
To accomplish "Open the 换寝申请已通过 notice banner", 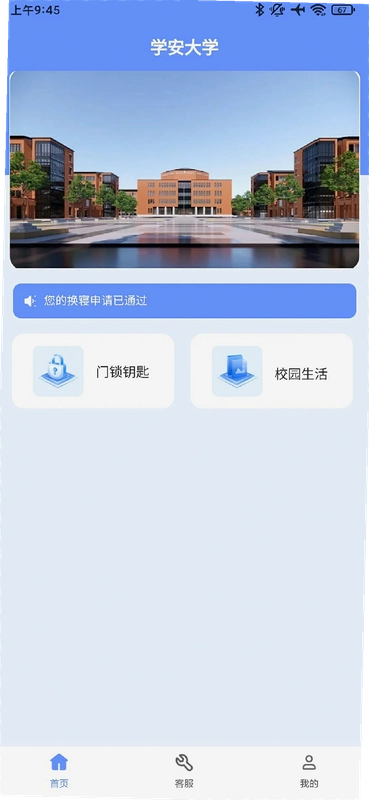I will pyautogui.click(x=184, y=301).
